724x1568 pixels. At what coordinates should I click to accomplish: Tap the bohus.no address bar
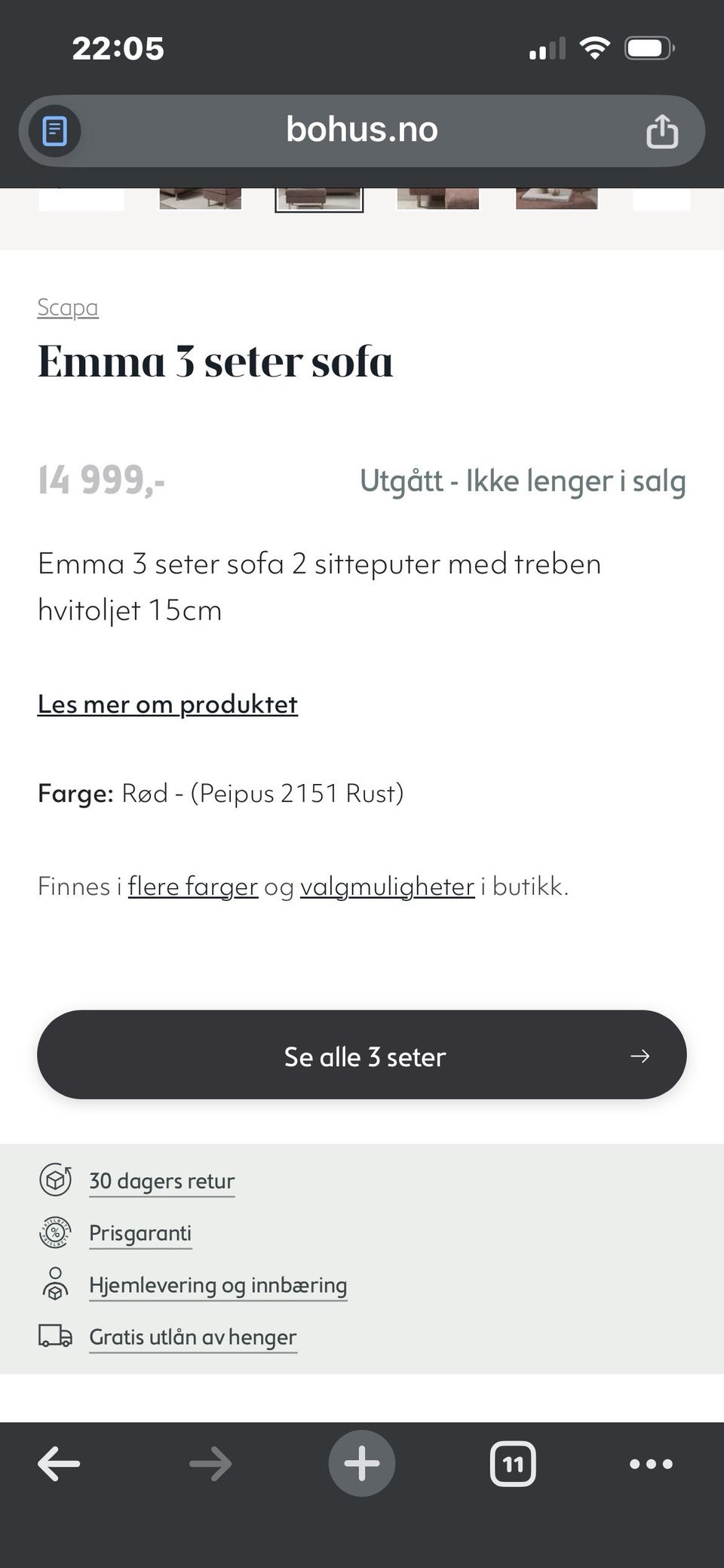(x=362, y=130)
